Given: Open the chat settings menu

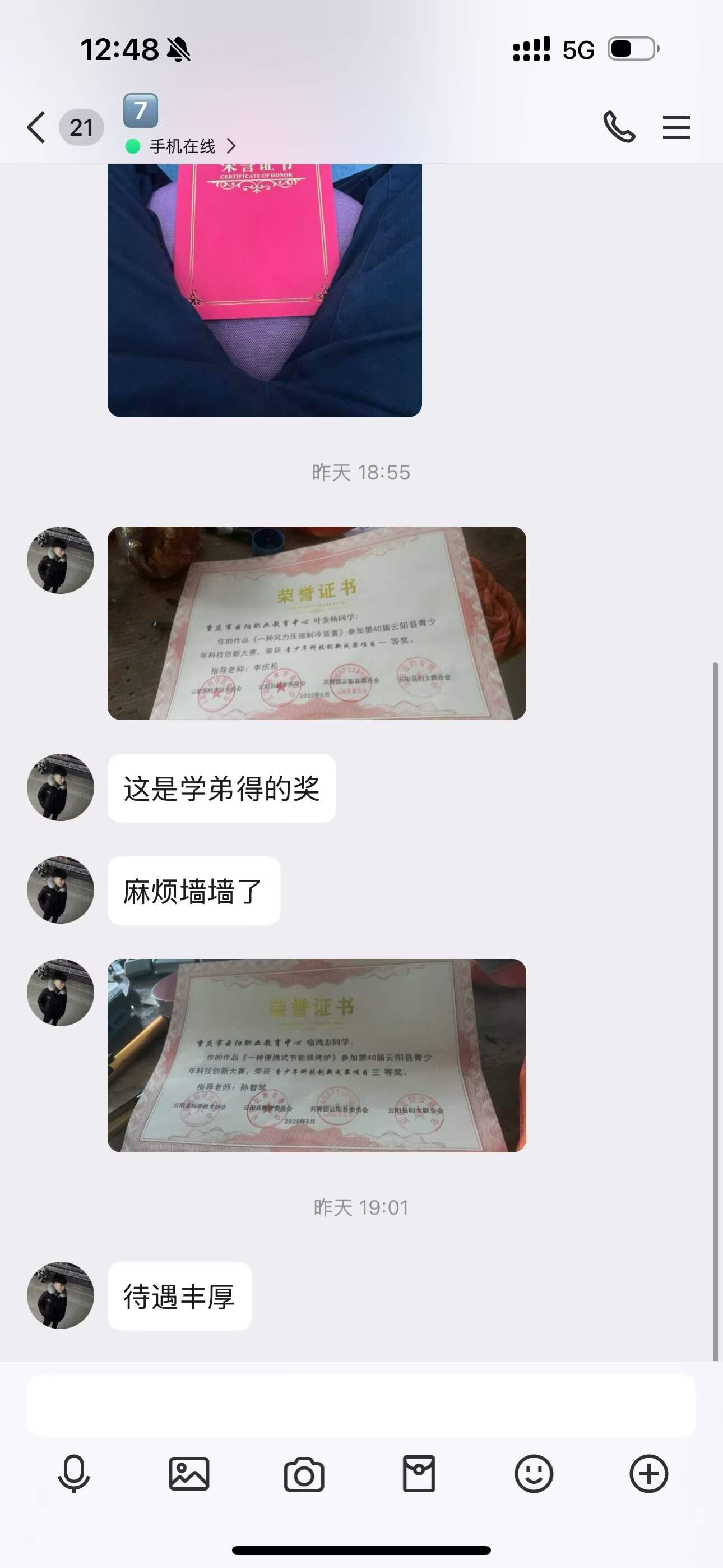Looking at the screenshot, I should coord(675,127).
